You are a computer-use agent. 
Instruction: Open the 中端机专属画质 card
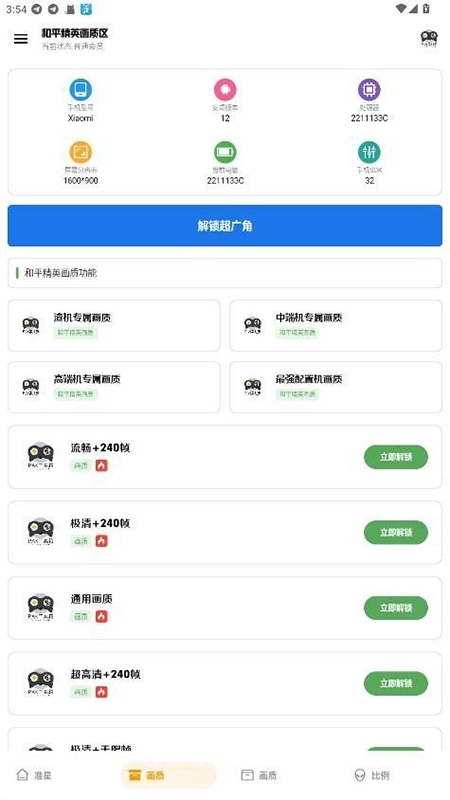pos(336,326)
